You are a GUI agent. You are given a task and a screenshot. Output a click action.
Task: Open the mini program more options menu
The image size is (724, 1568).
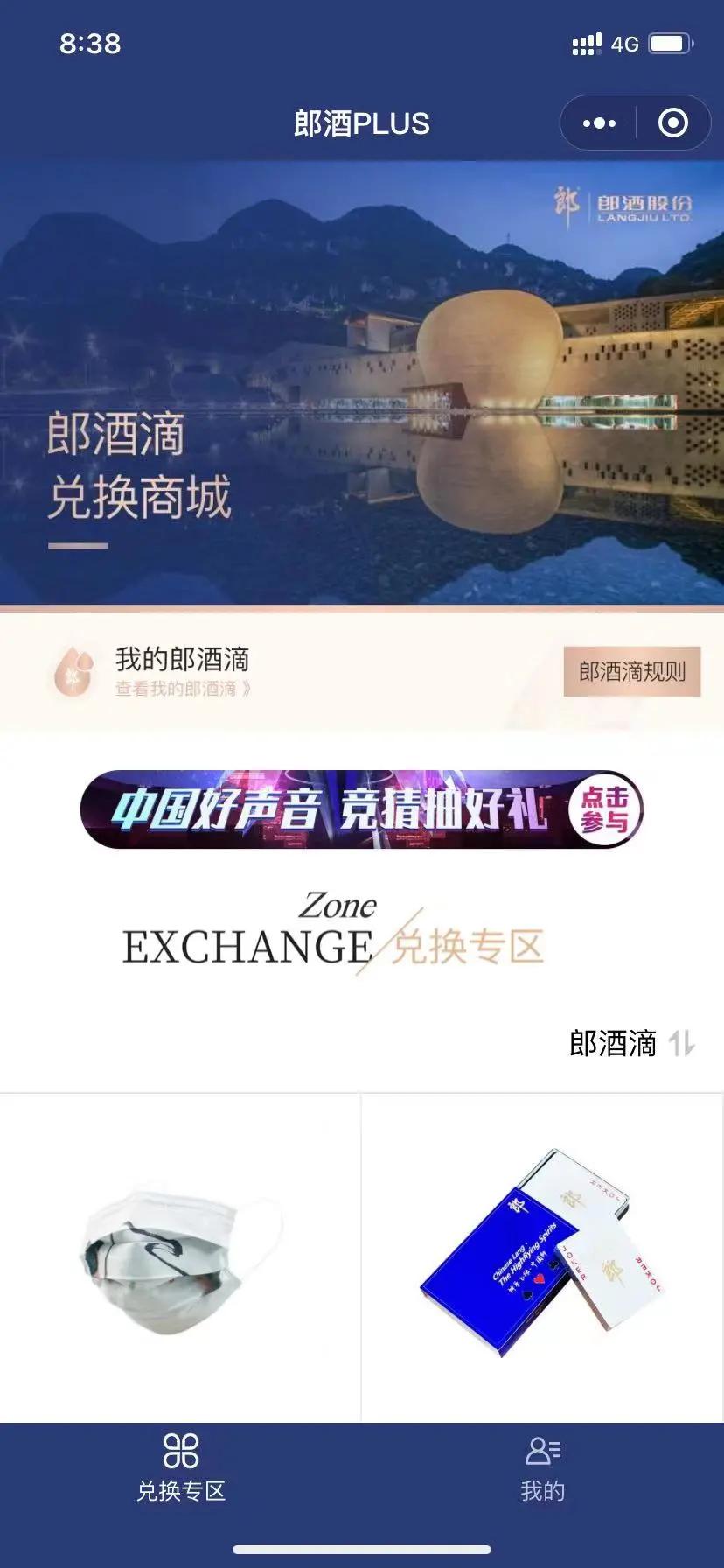pos(599,123)
